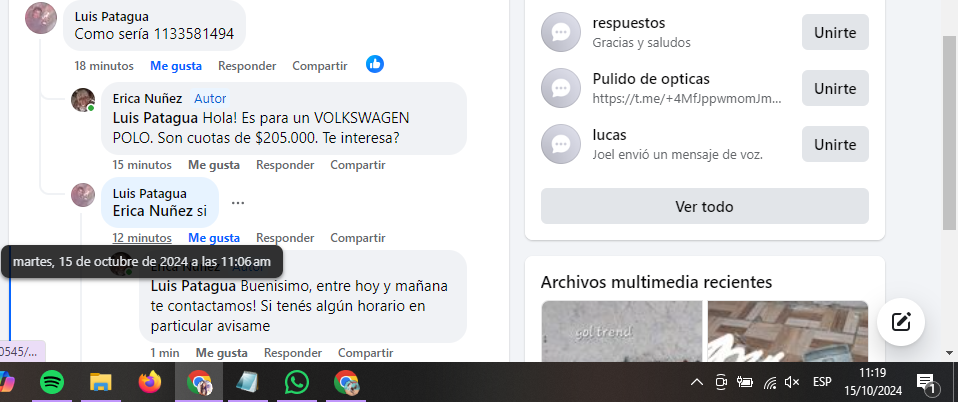
Task: Join the 'Pulido de opticas' chat
Action: coord(834,88)
